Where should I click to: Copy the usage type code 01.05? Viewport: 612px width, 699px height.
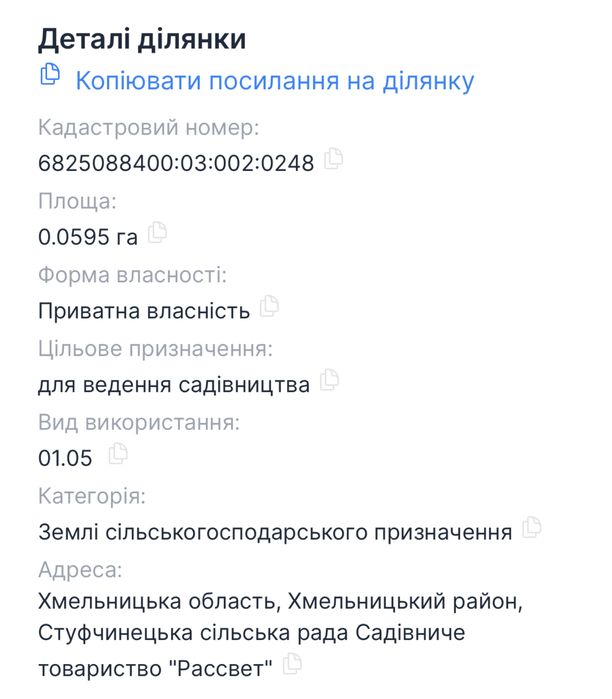[119, 455]
